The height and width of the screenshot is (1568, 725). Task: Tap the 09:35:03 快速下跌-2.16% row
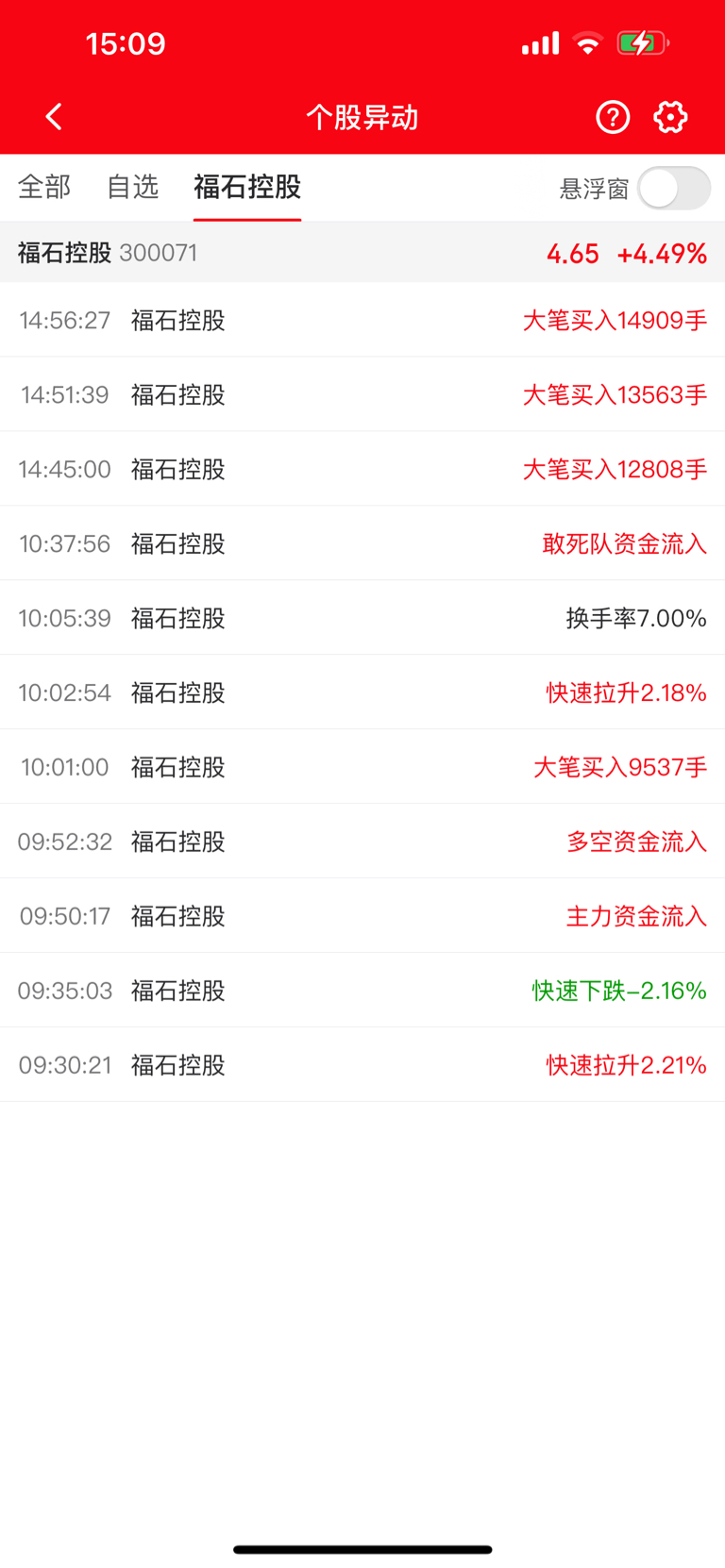[x=362, y=991]
